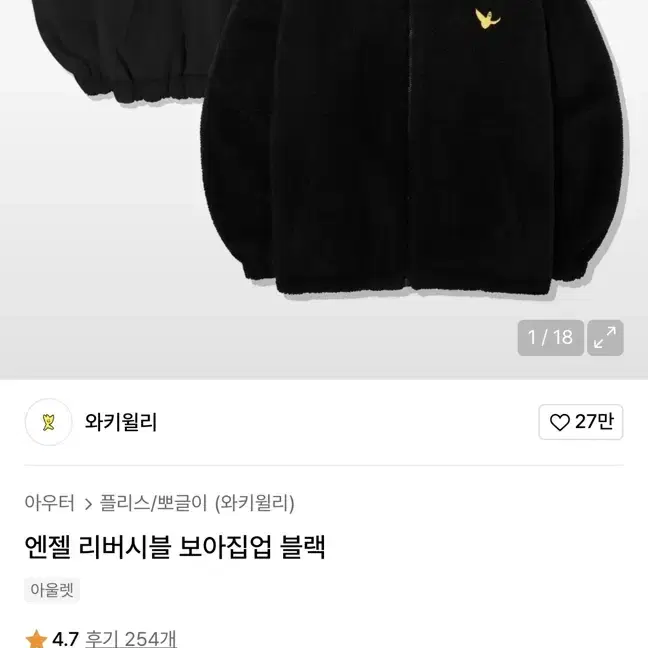
Task: Like the 와키윌리 brand (27만)
Action: [581, 422]
